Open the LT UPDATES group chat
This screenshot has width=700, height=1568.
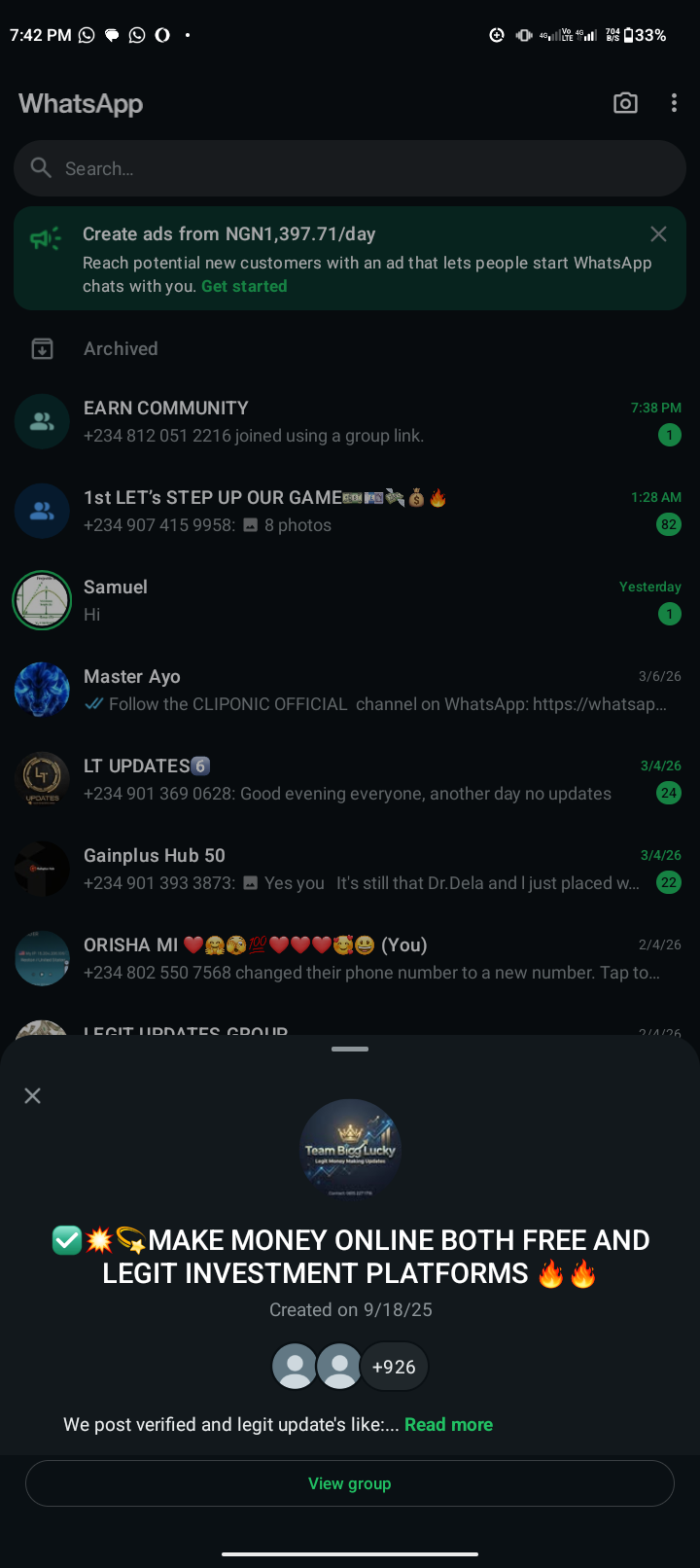350,779
